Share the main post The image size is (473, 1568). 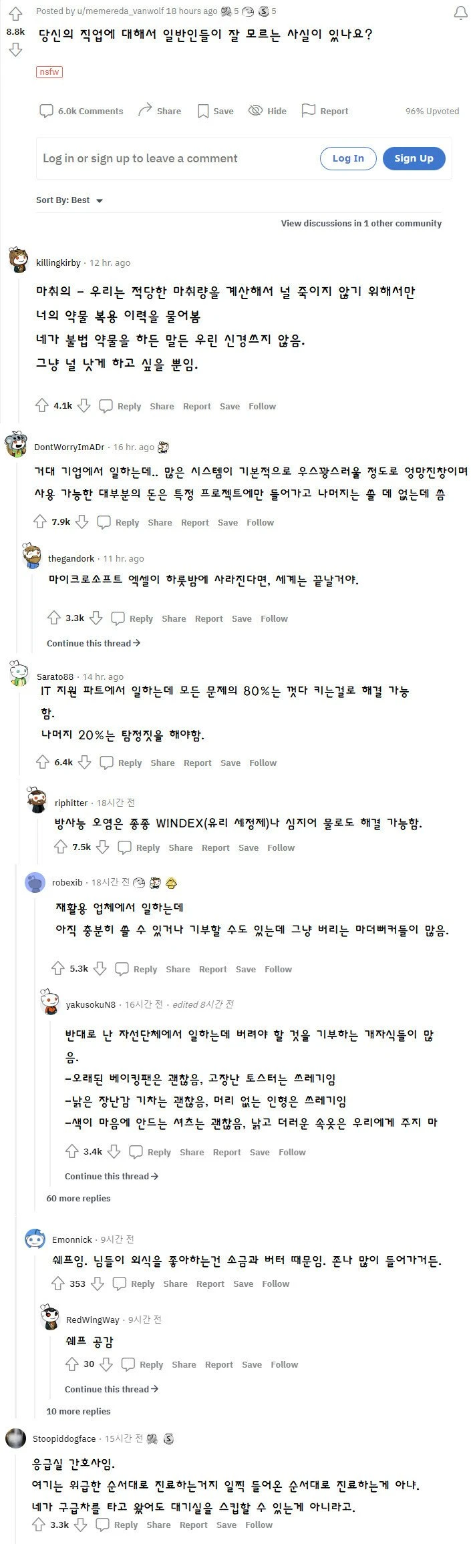[x=160, y=111]
